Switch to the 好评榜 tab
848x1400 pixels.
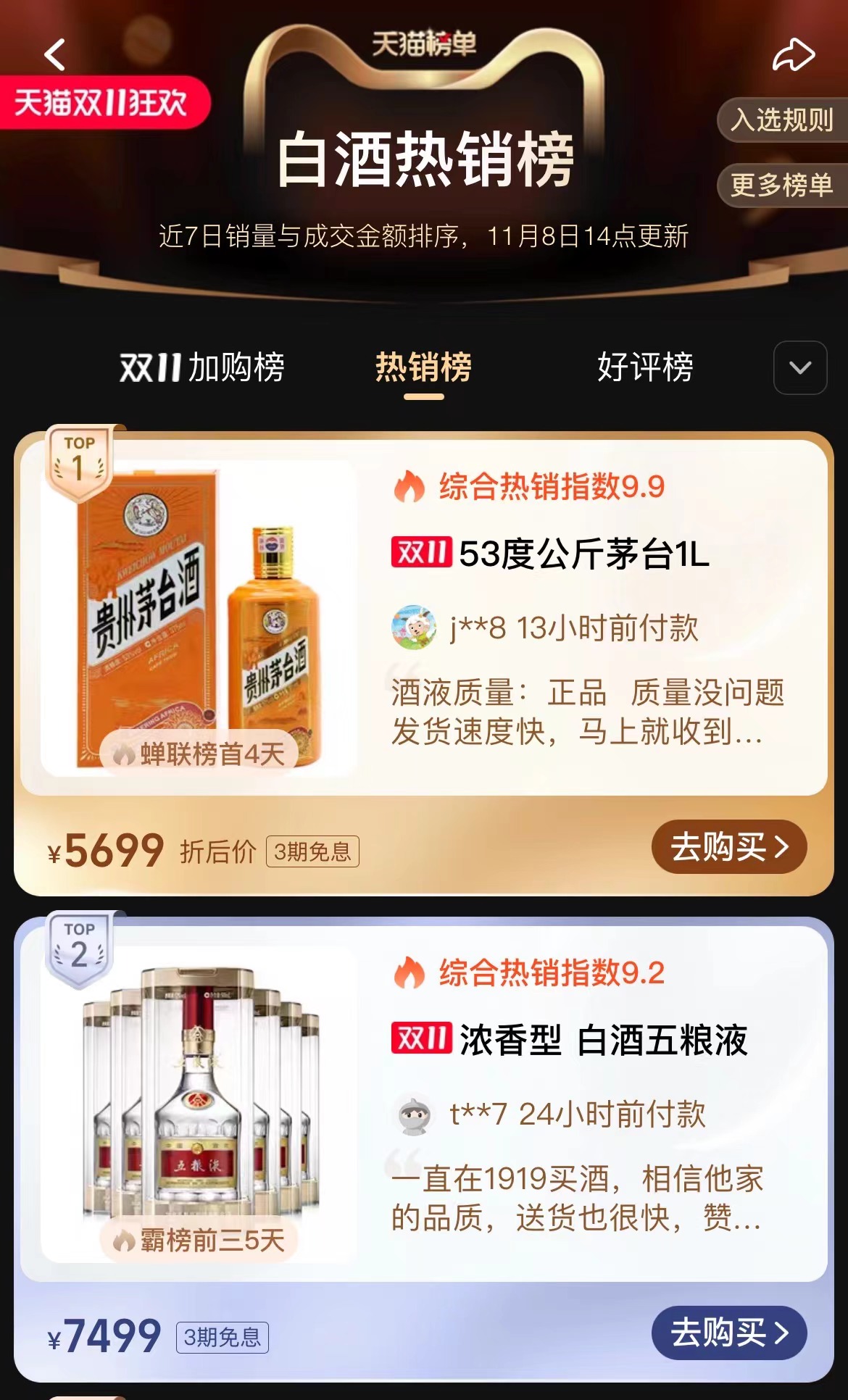[x=645, y=367]
